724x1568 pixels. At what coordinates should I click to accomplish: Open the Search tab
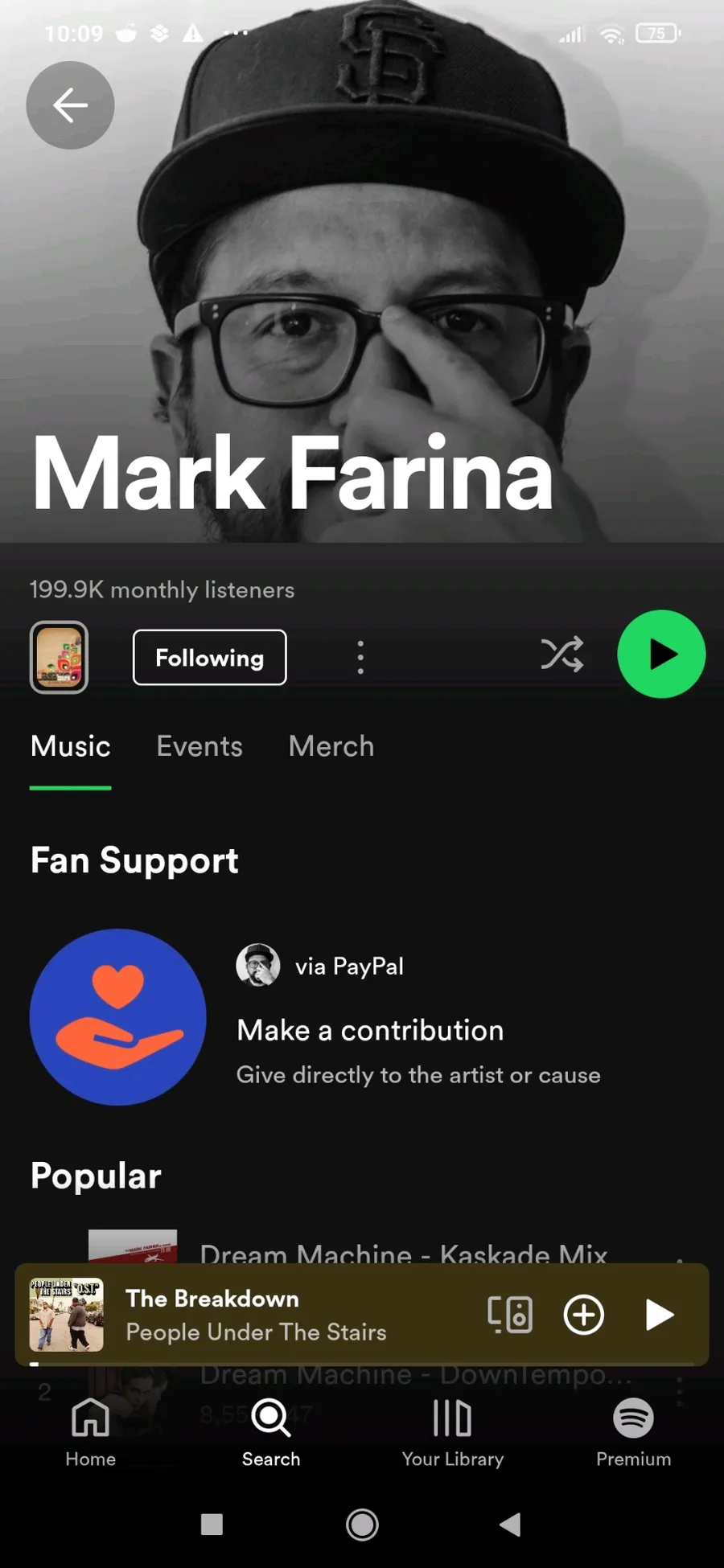pyautogui.click(x=271, y=1433)
